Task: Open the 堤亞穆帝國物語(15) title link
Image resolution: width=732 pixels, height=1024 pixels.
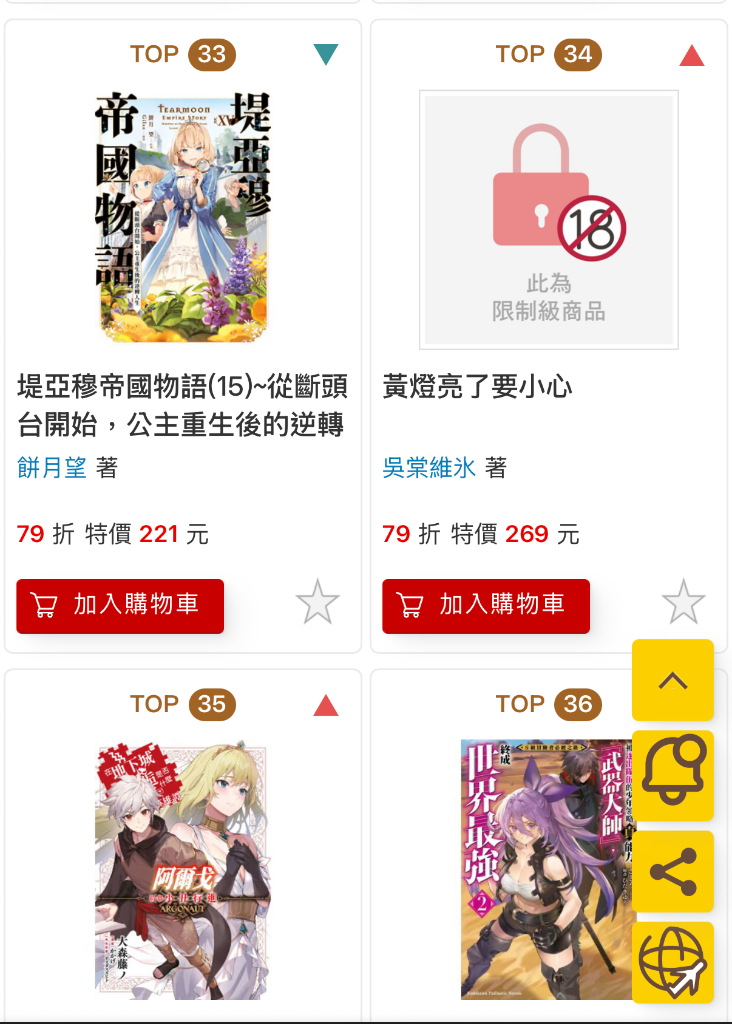Action: [183, 405]
